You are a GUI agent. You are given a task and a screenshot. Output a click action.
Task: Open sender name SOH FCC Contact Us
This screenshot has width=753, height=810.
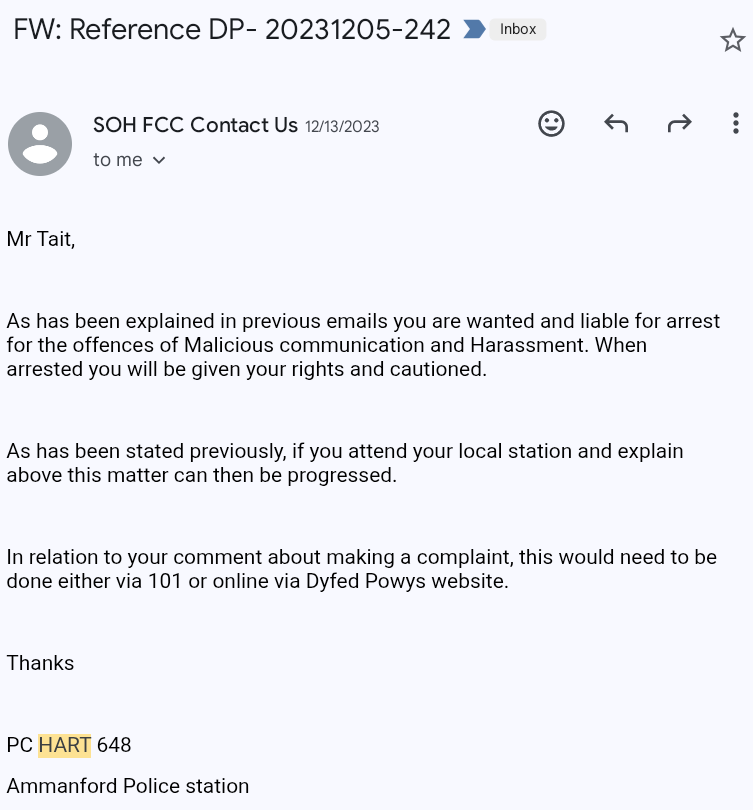(195, 125)
